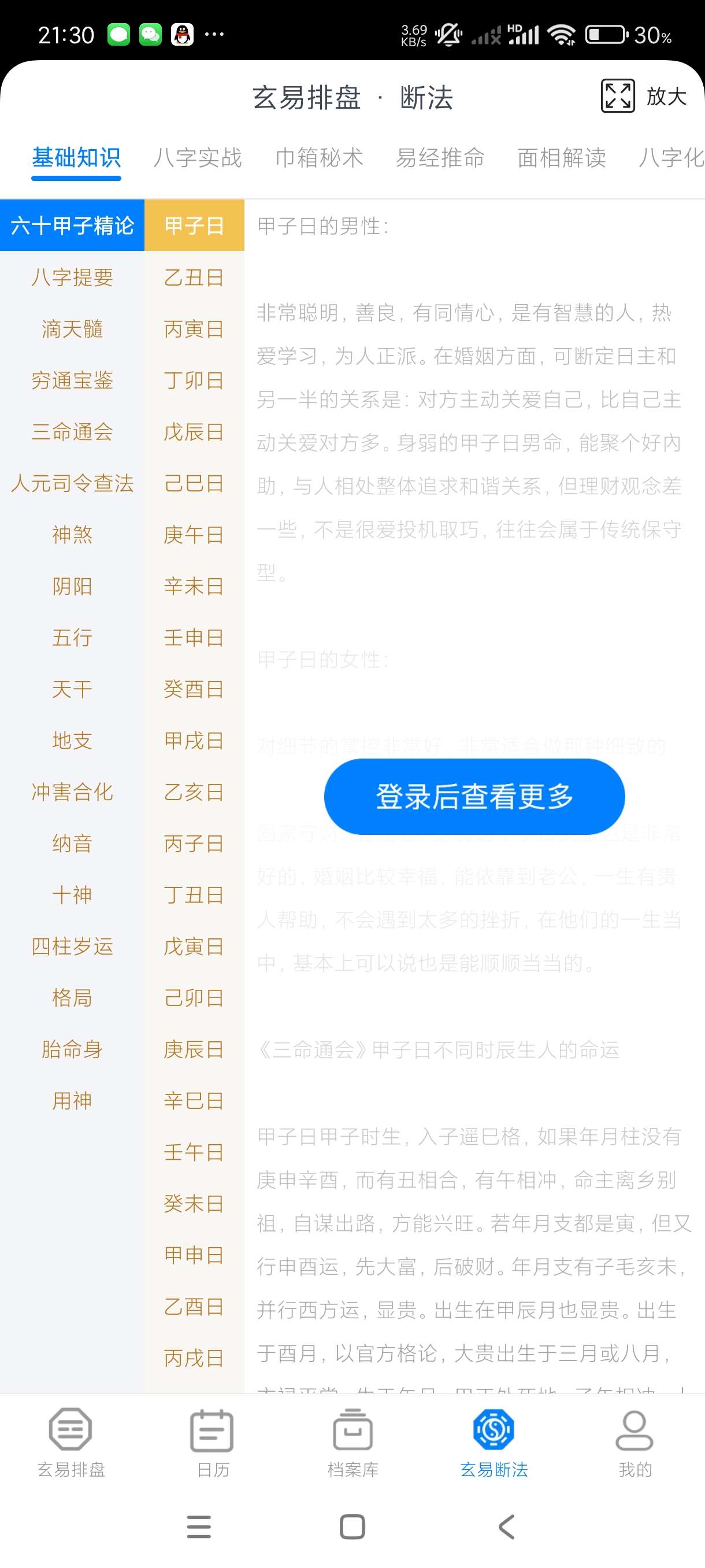This screenshot has height=1568, width=705.
Task: Open the 十神 category
Action: (72, 895)
